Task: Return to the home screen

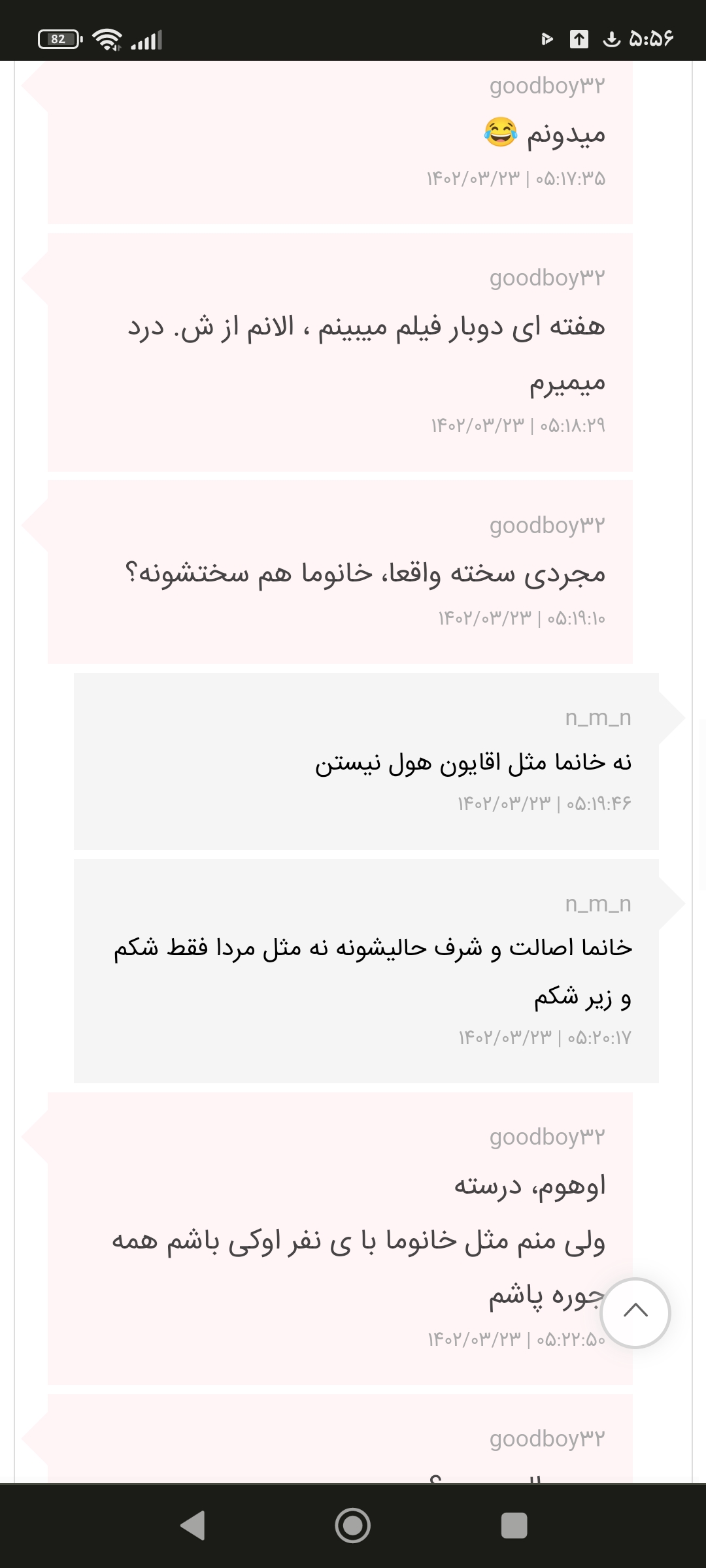Action: [353, 1526]
